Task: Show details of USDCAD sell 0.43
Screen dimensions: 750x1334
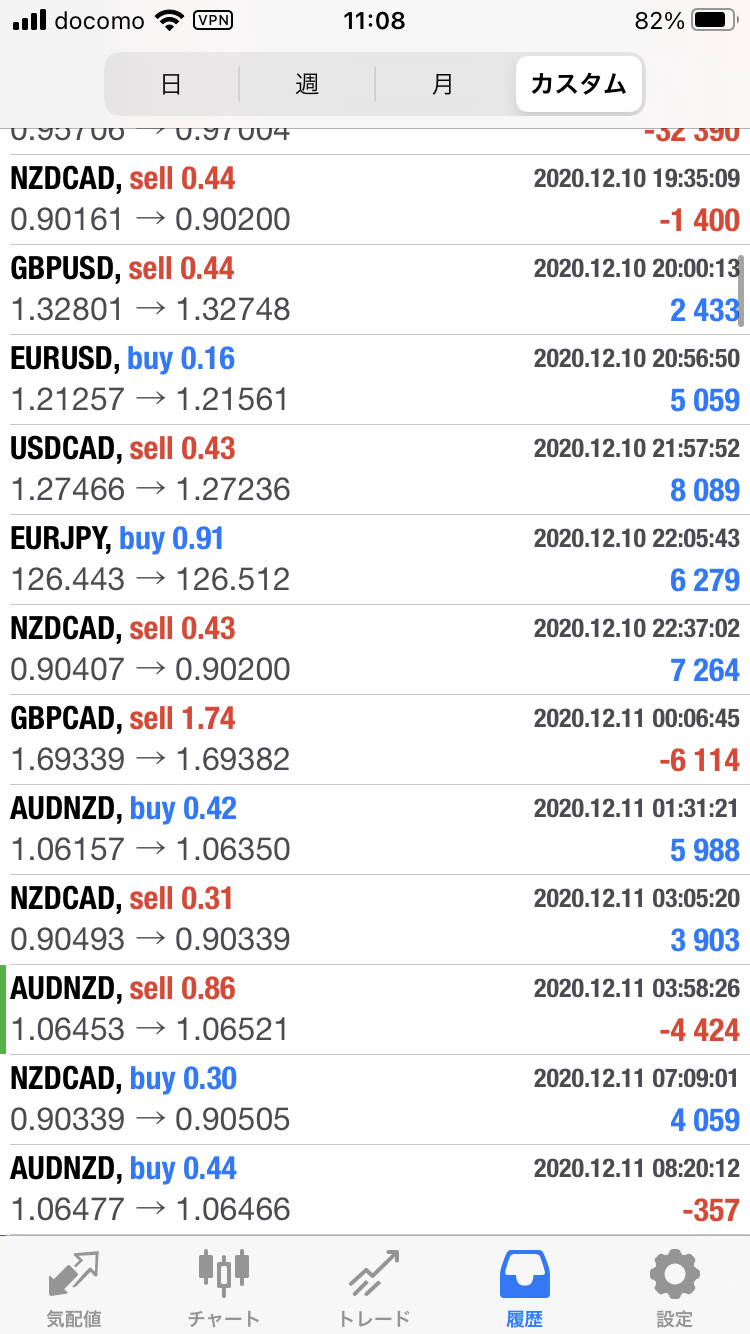Action: [375, 470]
